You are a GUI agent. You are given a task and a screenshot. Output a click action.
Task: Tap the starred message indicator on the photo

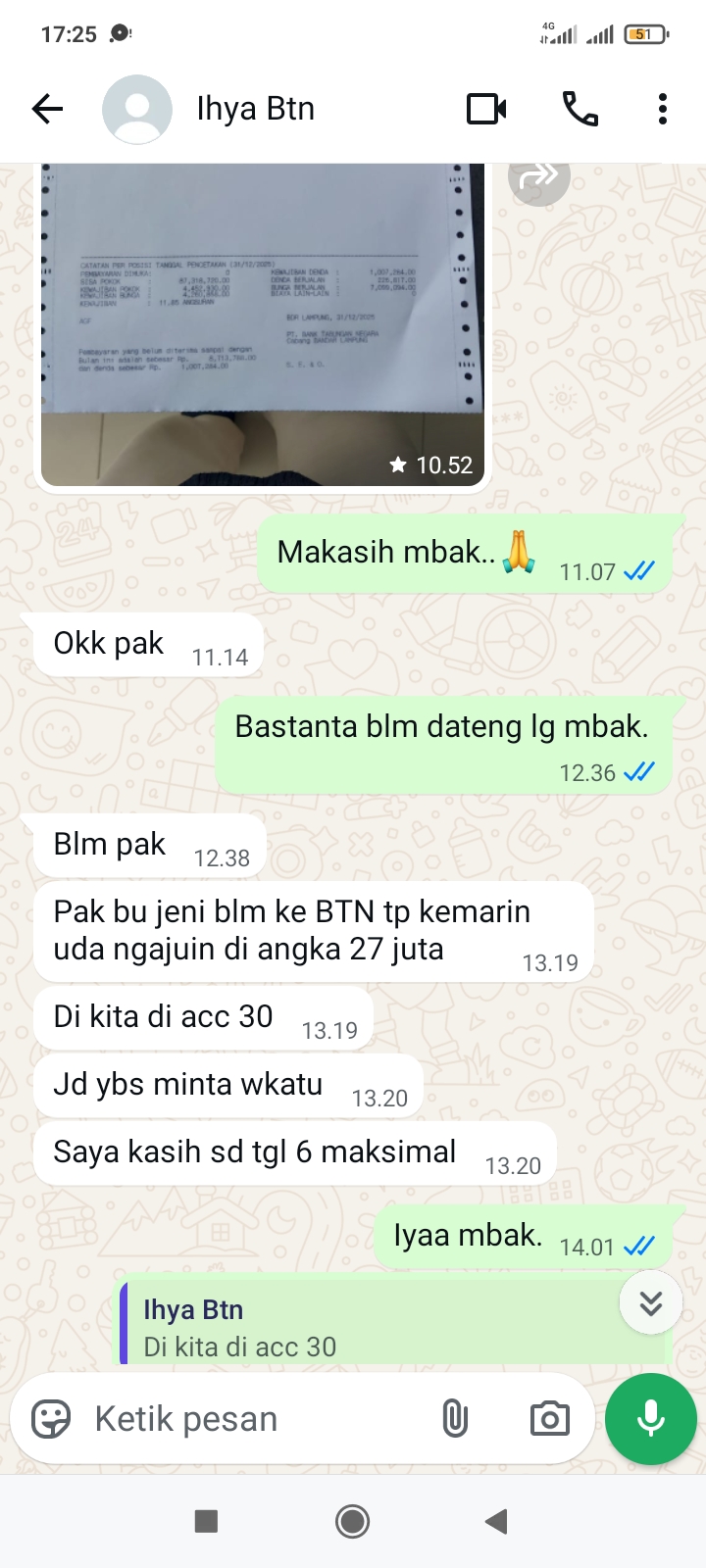pos(398,465)
